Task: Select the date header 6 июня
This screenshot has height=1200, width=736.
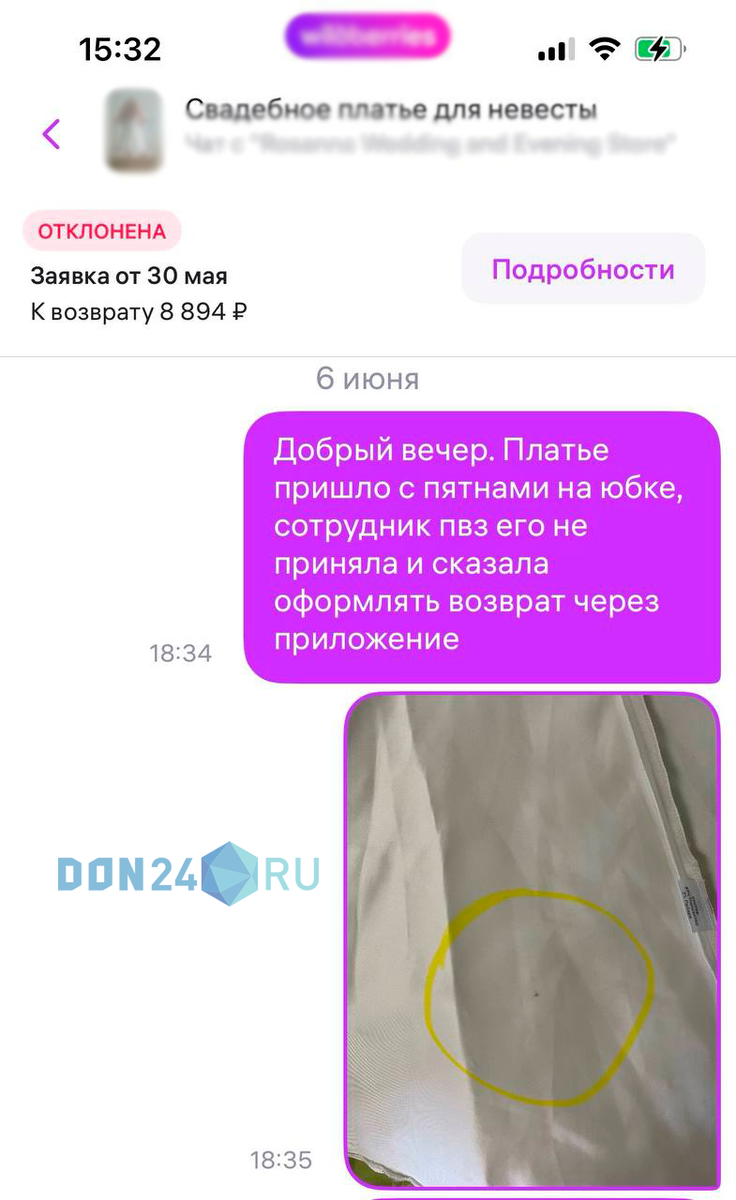Action: click(x=367, y=378)
